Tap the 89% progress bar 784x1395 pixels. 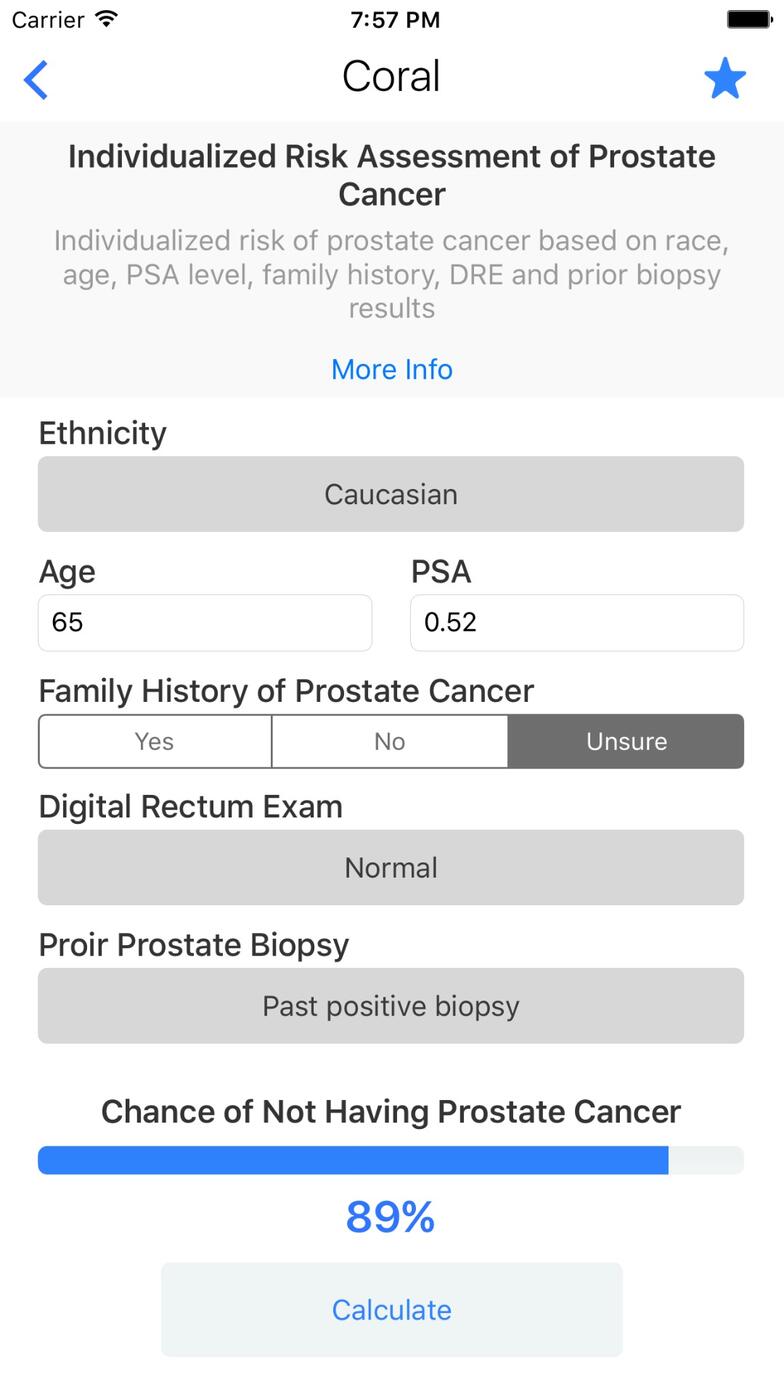point(391,1159)
